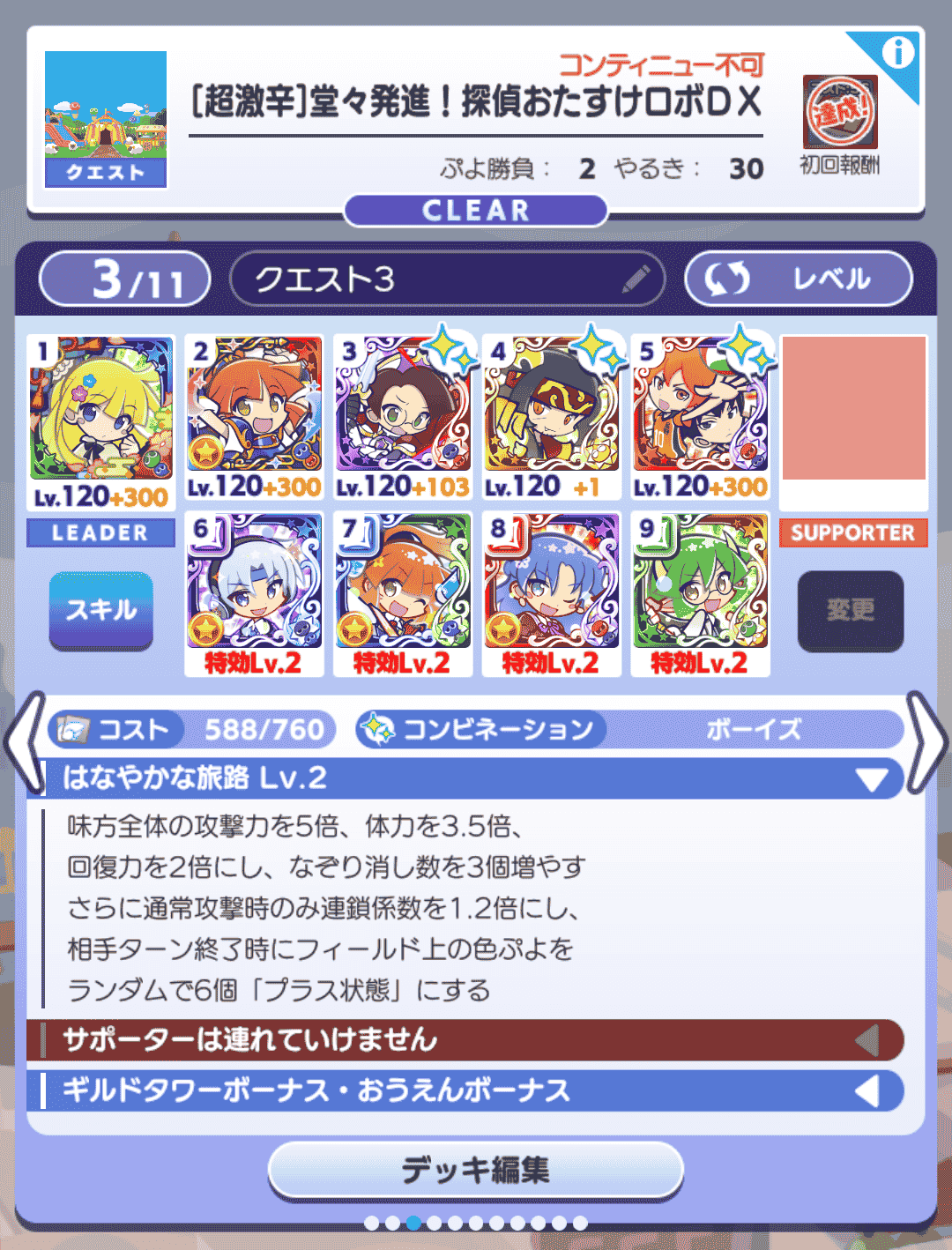Select the character card in slot 2
Screen dimensions: 952x1250
[x=254, y=416]
